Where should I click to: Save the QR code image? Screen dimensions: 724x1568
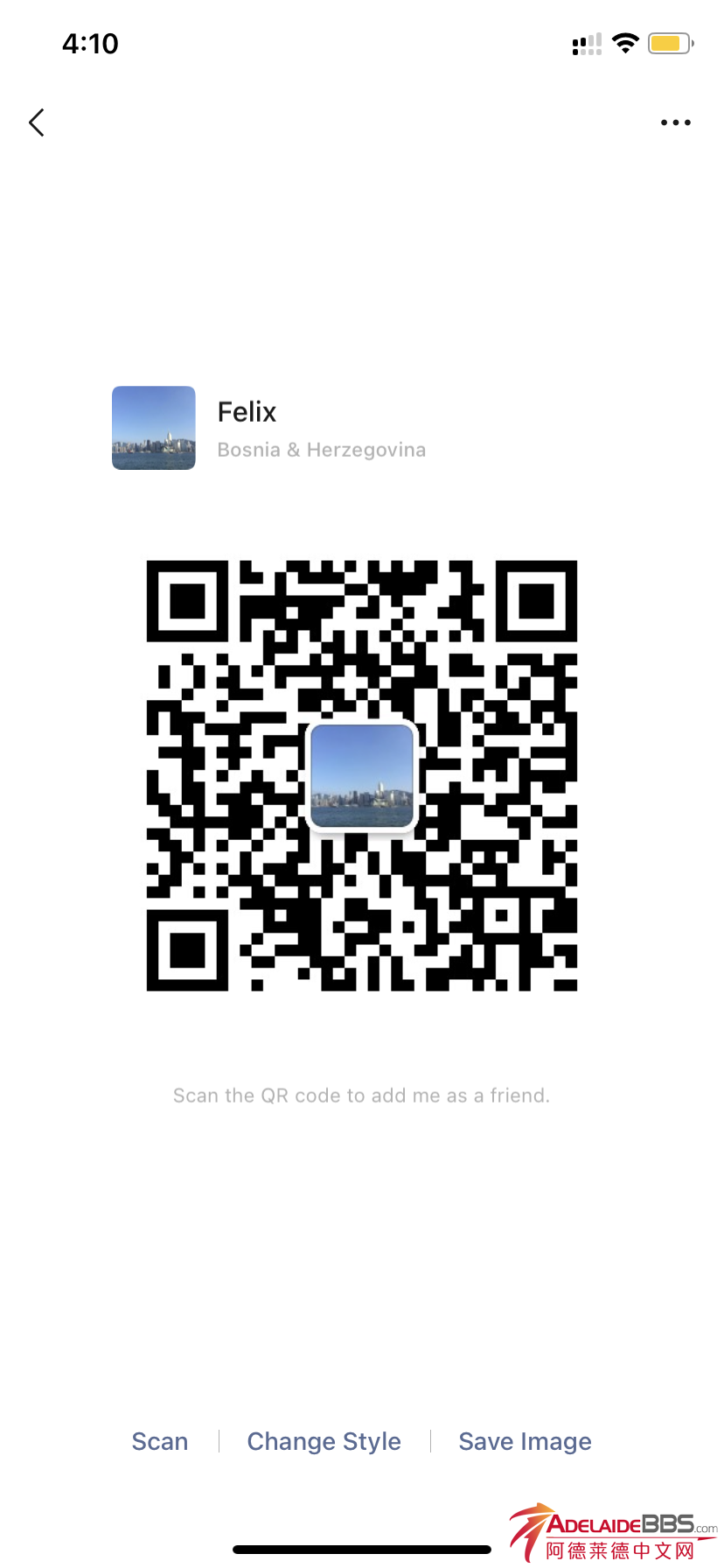[x=525, y=1441]
